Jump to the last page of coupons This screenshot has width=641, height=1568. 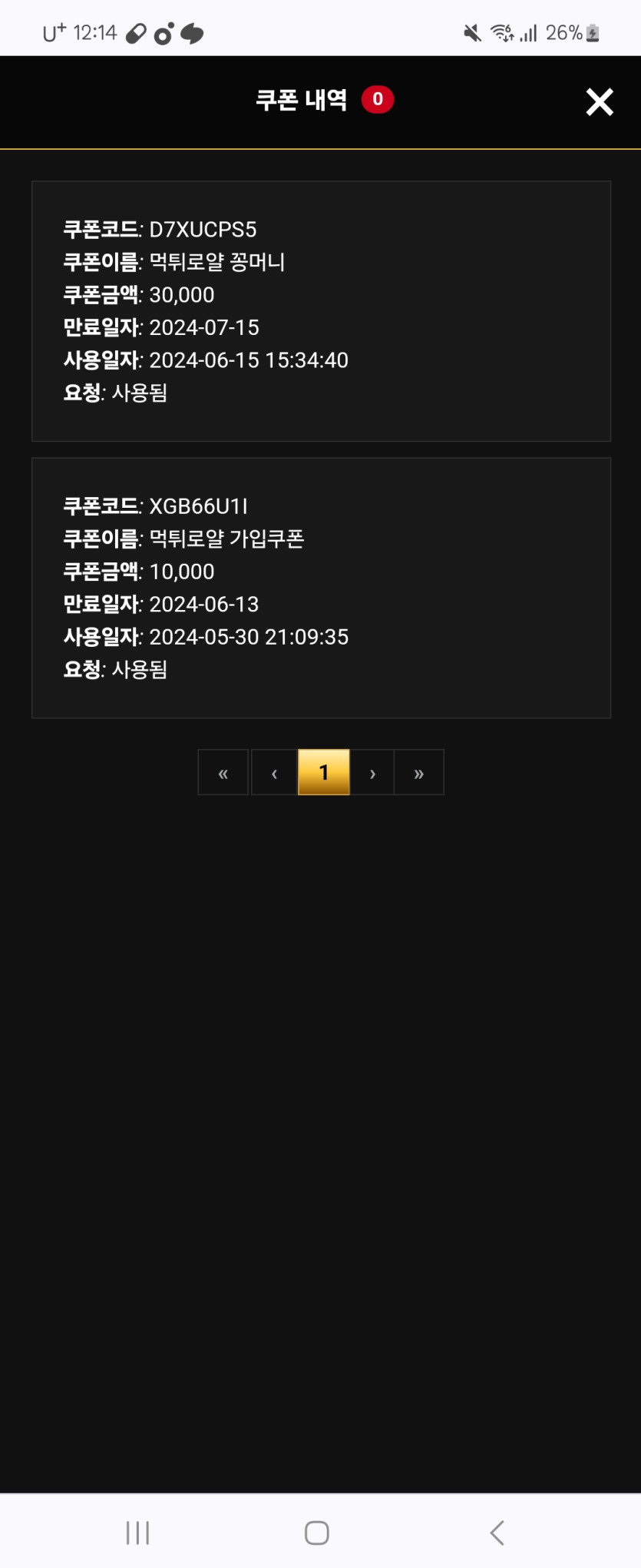[x=418, y=772]
